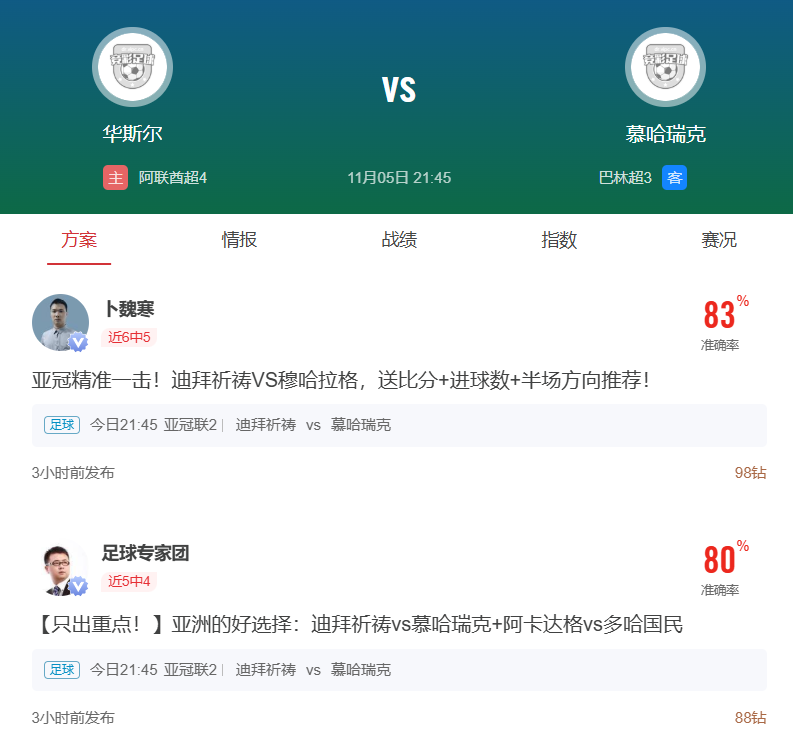View 卜魏寒's expert profile avatar
Image resolution: width=793 pixels, height=747 pixels.
[61, 322]
